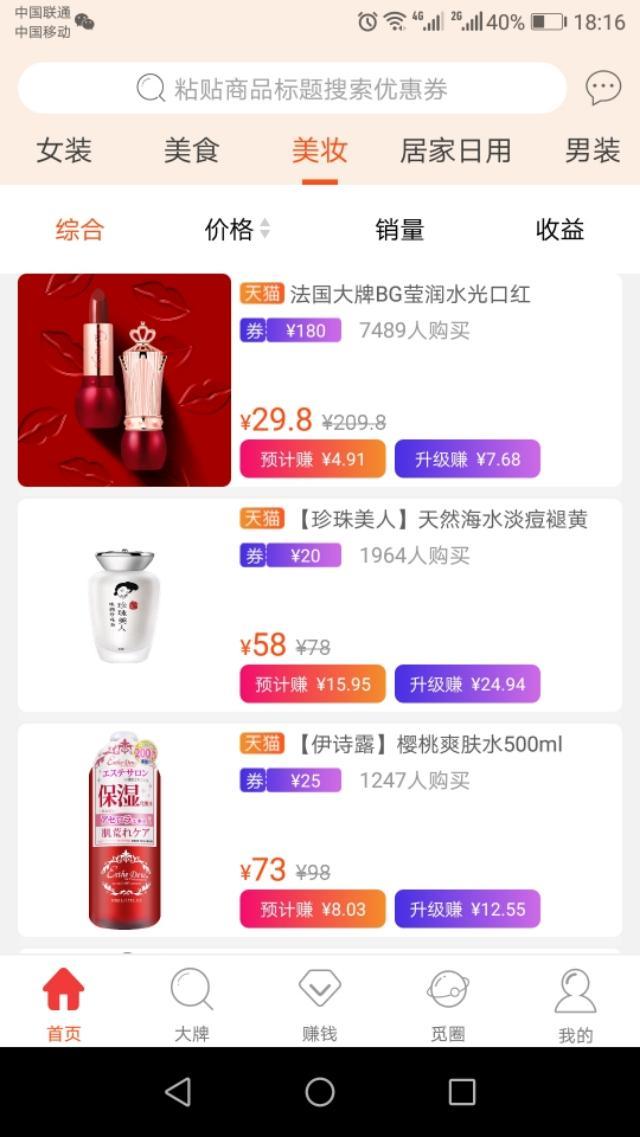Image resolution: width=640 pixels, height=1137 pixels.
Task: Tap 预计赚 ¥15.95 on 珍珠美人 item
Action: (x=312, y=684)
